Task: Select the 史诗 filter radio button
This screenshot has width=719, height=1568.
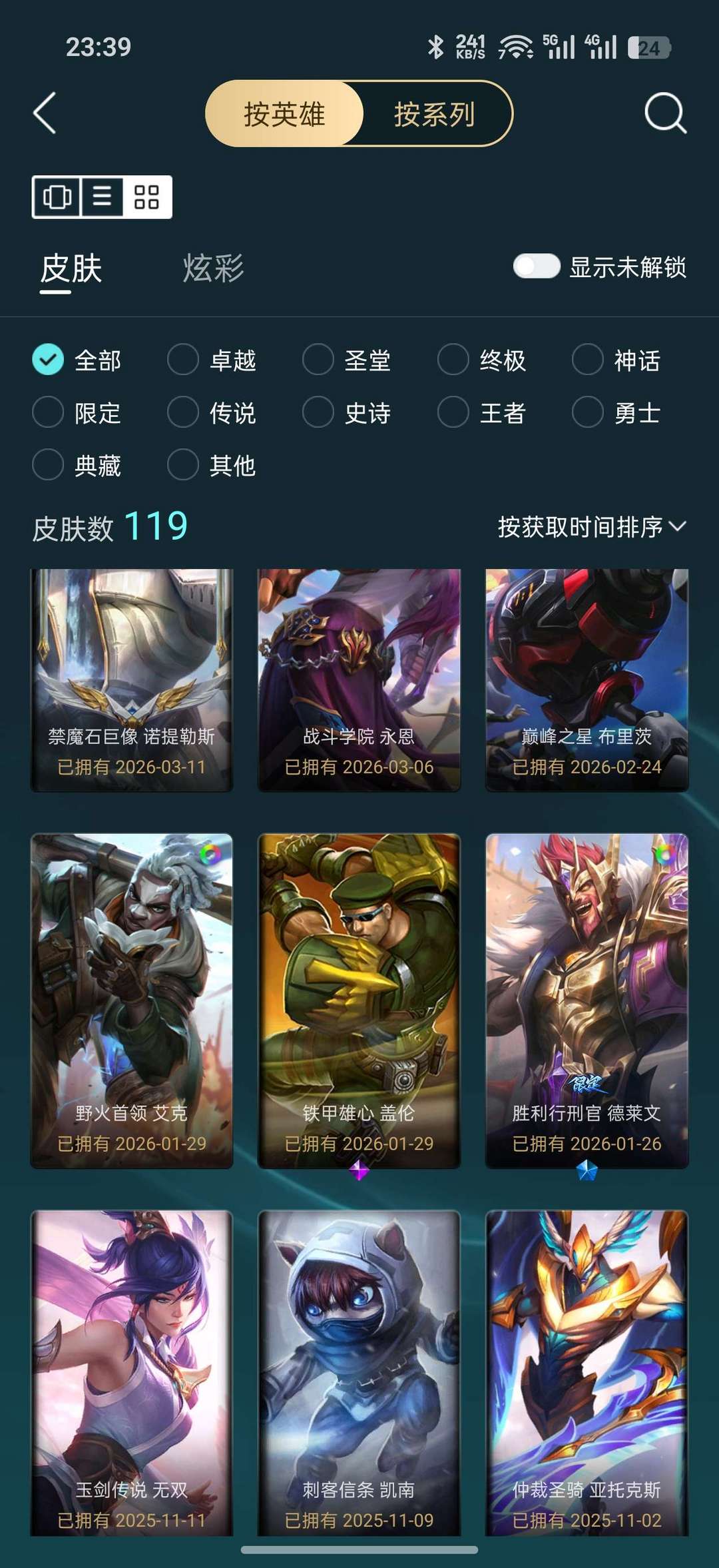Action: pyautogui.click(x=318, y=412)
